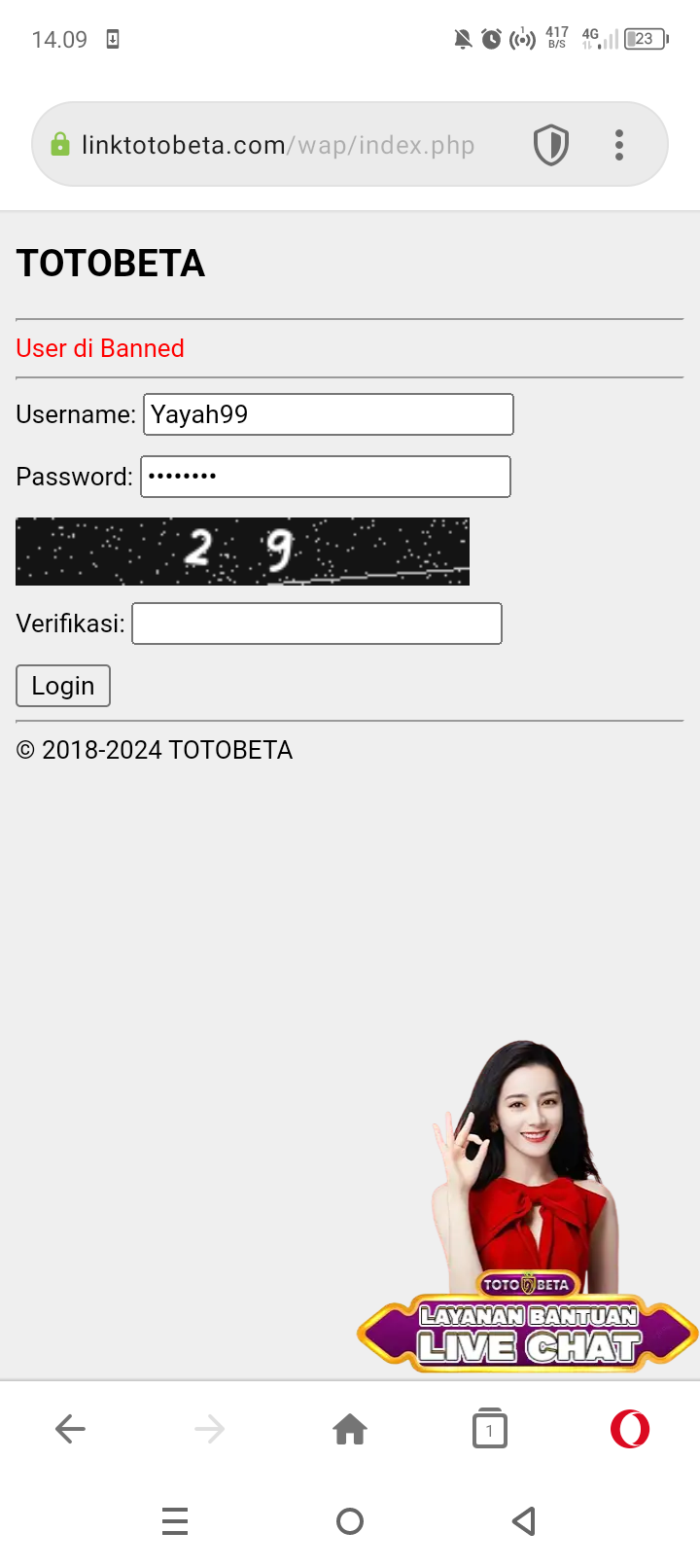Go to the browser home page
700x1568 pixels.
point(350,1429)
